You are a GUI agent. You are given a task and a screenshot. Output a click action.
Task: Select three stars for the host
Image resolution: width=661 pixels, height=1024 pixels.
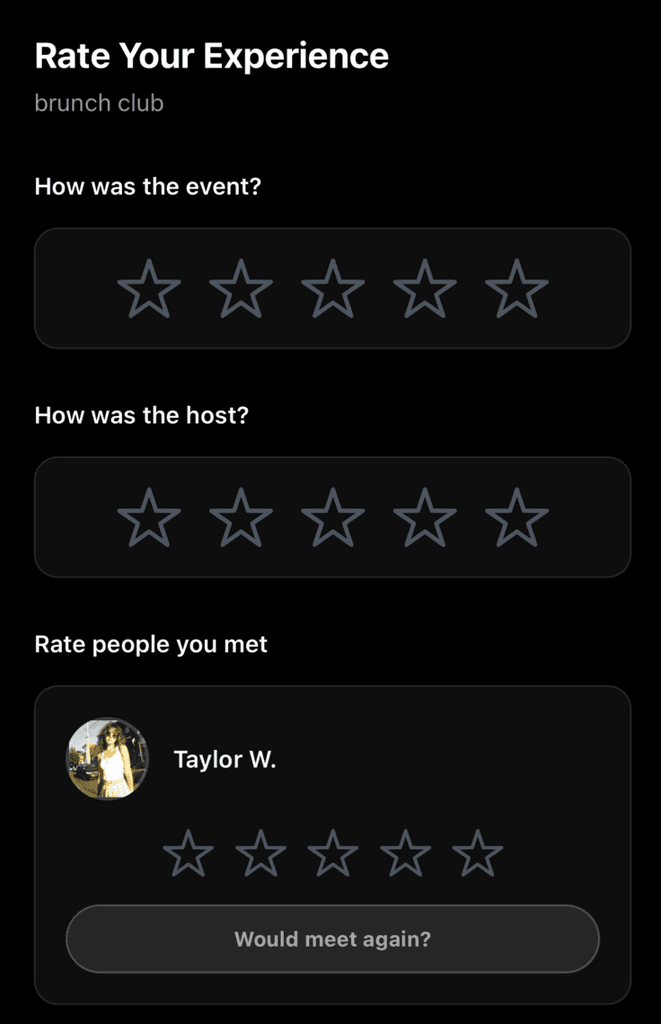pyautogui.click(x=333, y=518)
